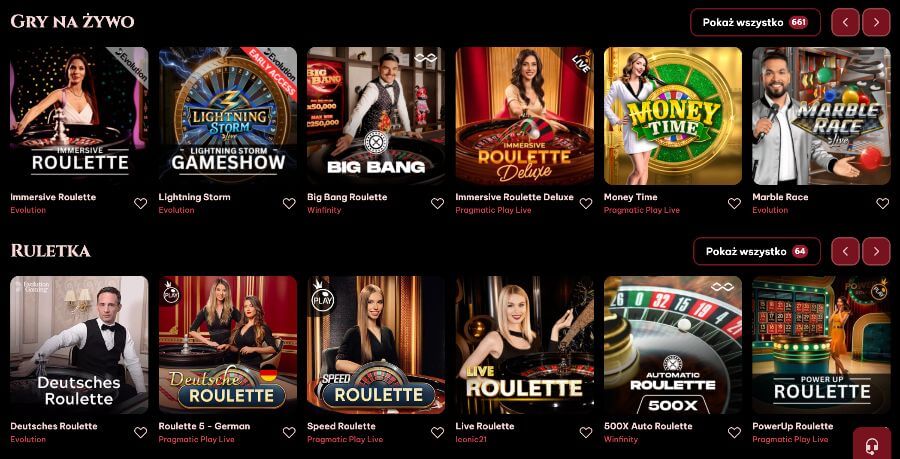Go to next live games carousel page

[876, 22]
